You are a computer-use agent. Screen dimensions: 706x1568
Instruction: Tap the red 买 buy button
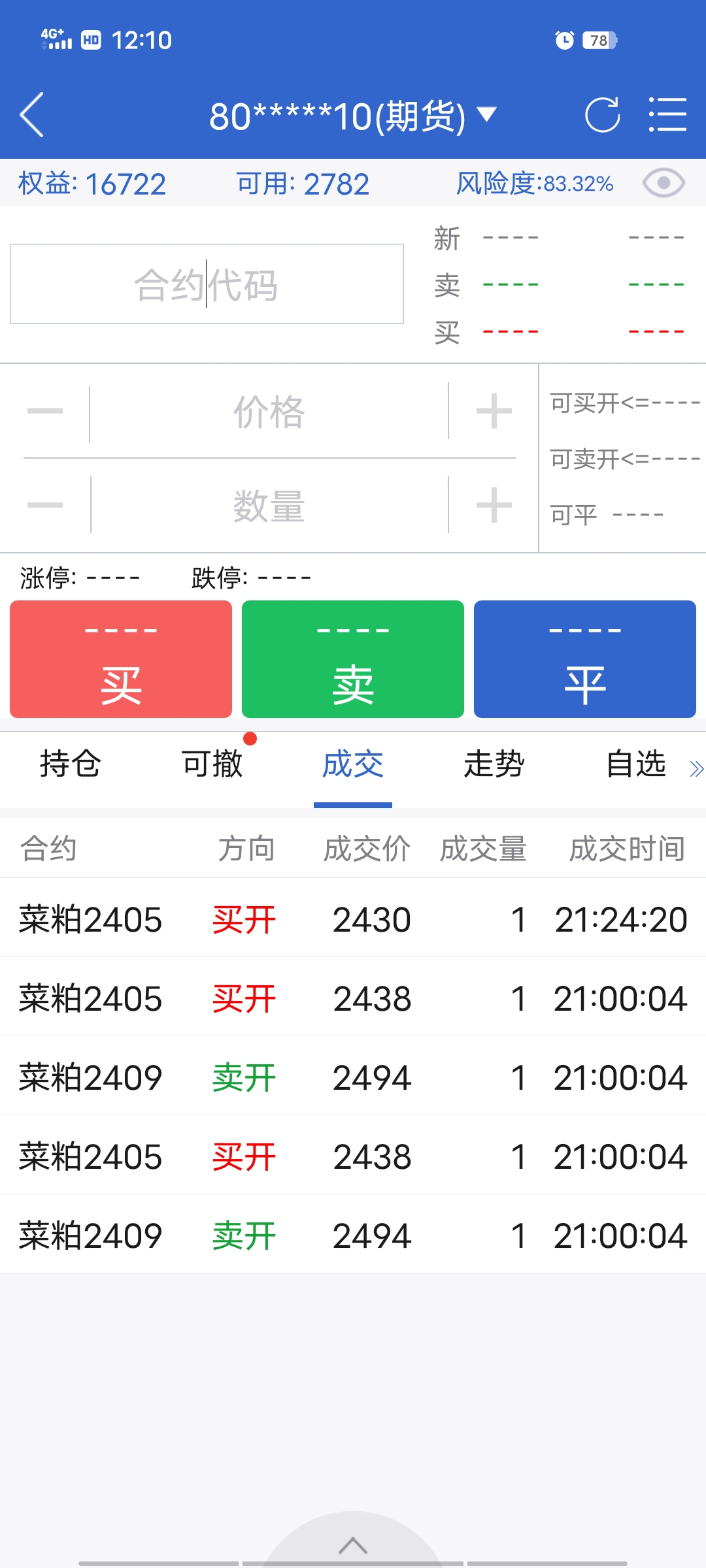tap(121, 659)
